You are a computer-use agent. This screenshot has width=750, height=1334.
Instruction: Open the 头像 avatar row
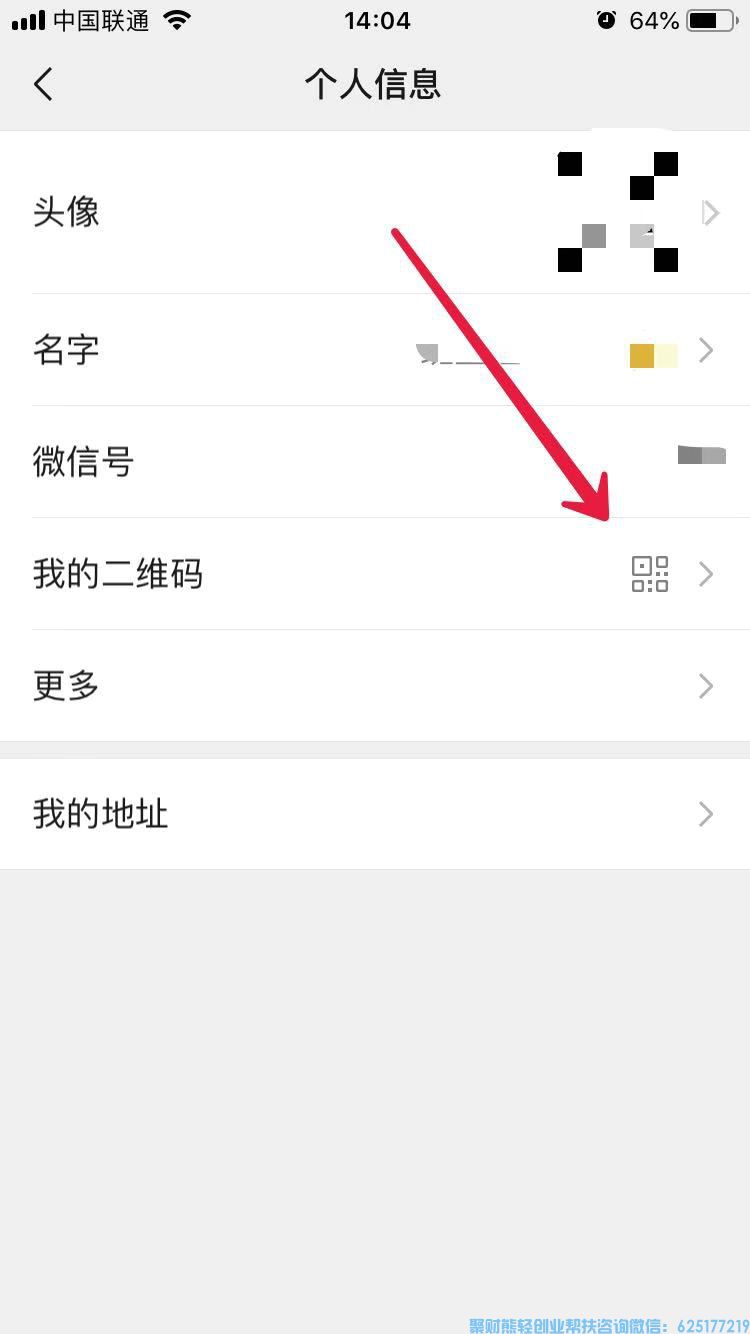click(x=375, y=212)
